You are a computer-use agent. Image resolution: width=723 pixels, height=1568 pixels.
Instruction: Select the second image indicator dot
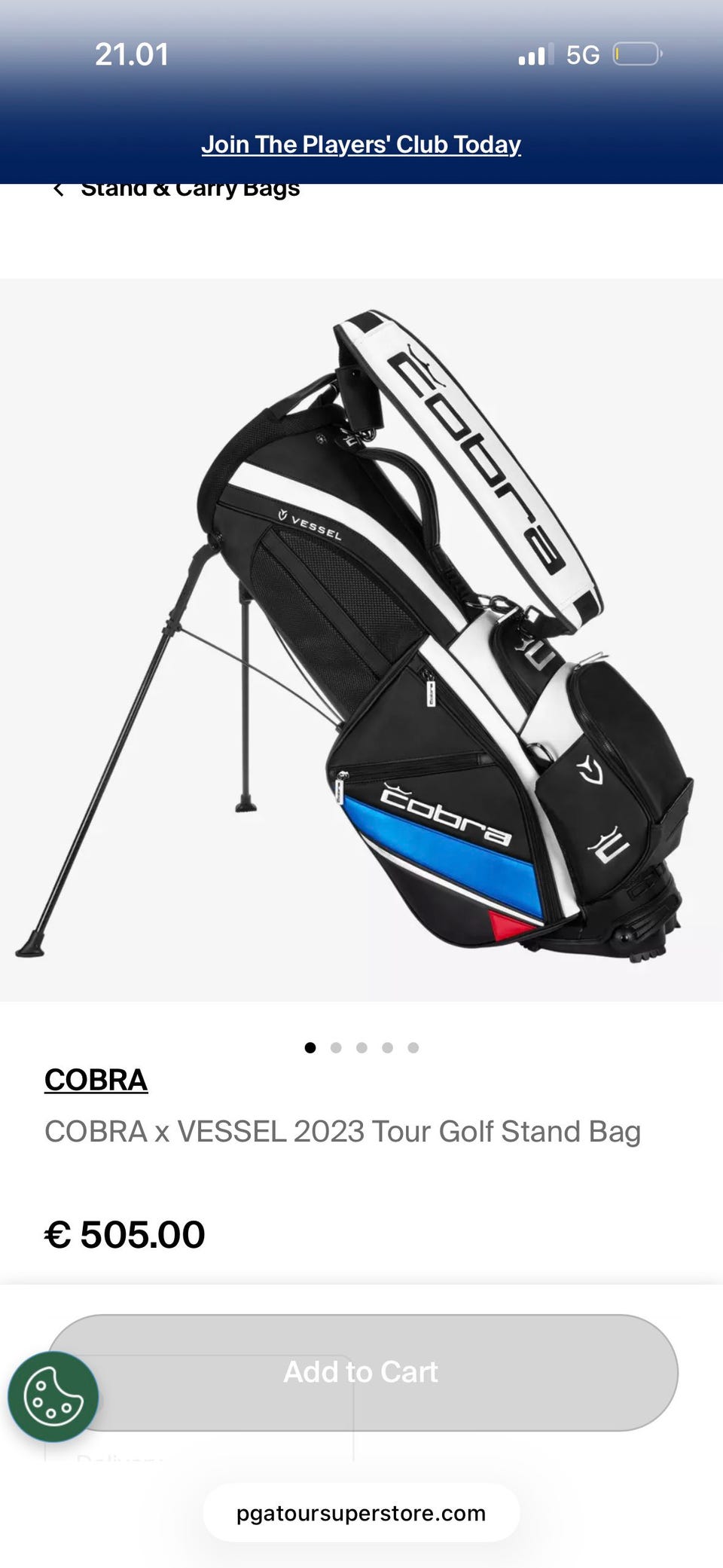click(336, 1047)
